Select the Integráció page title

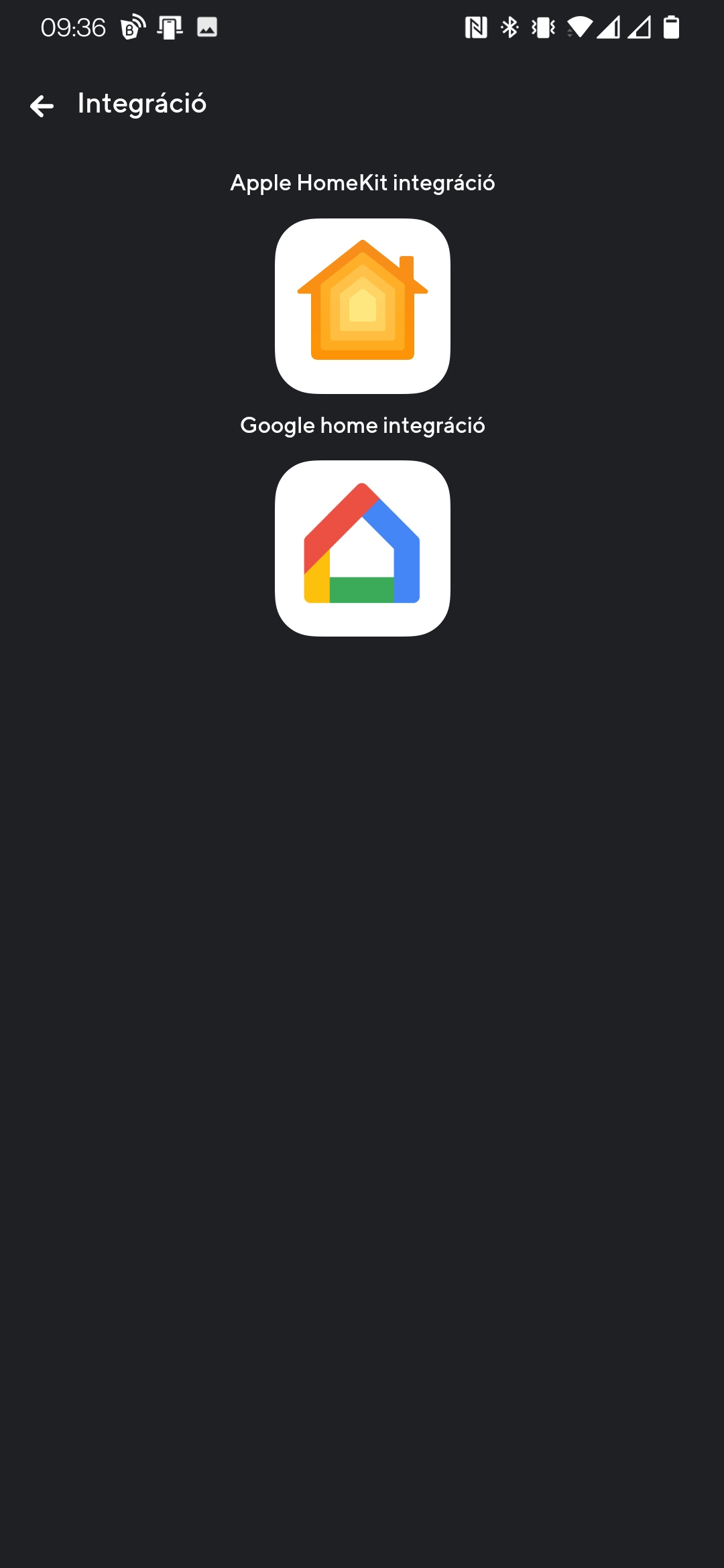(x=141, y=104)
